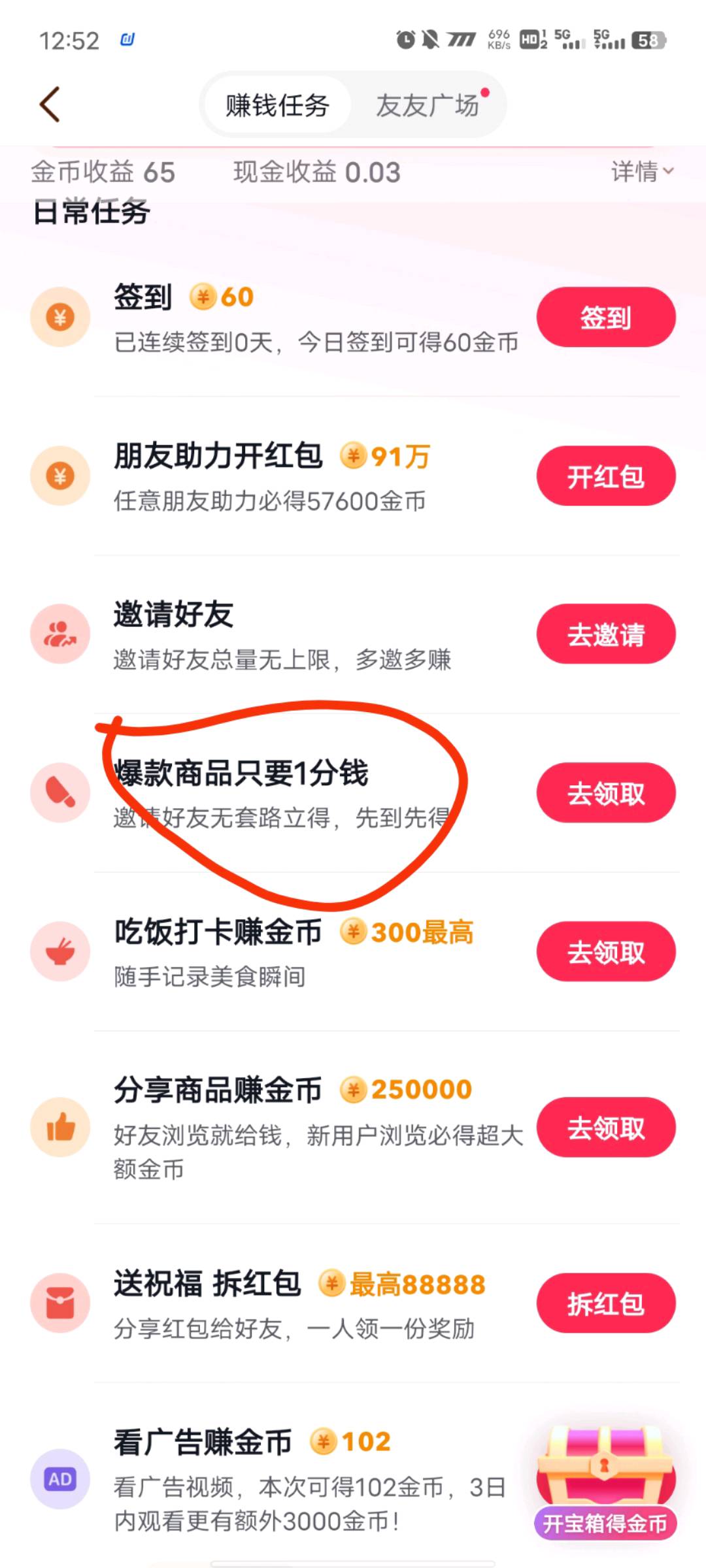Tap the red 签到 check-in button
The height and width of the screenshot is (1568, 706).
[605, 318]
